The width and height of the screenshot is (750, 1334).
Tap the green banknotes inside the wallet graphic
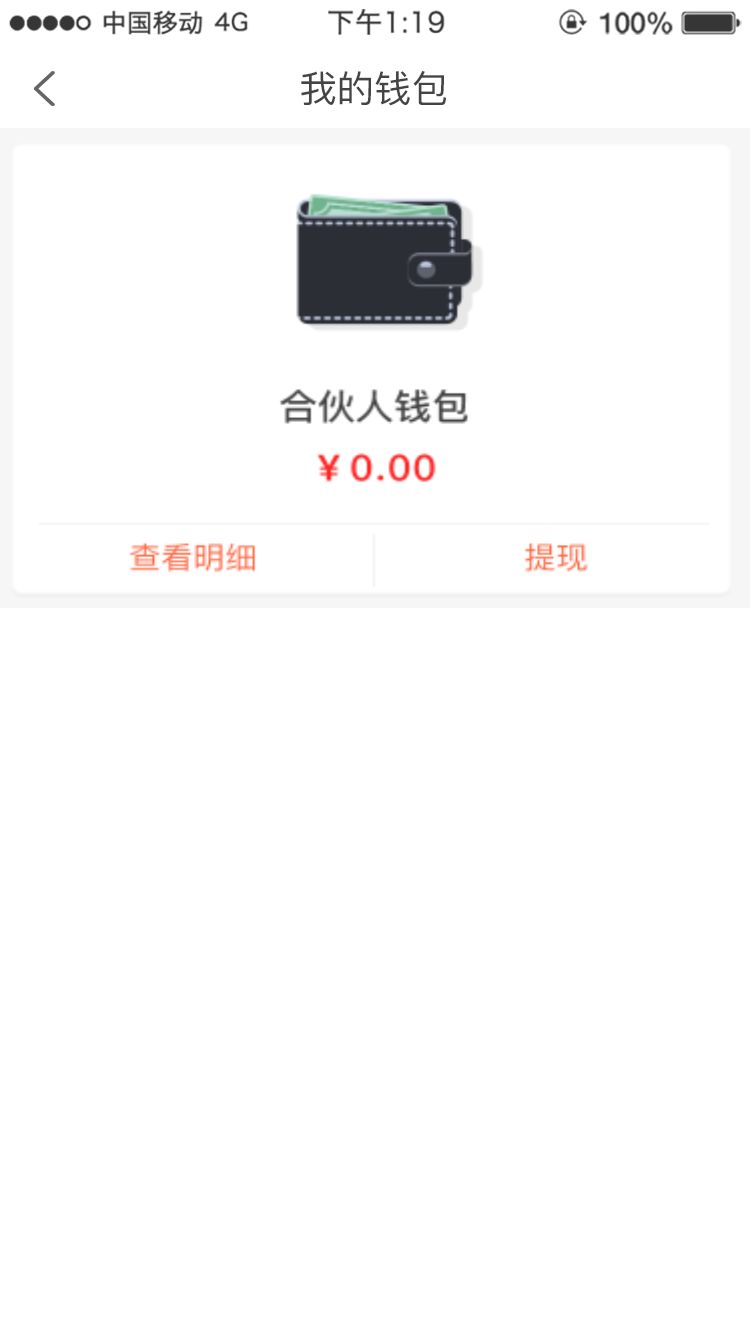(x=375, y=207)
